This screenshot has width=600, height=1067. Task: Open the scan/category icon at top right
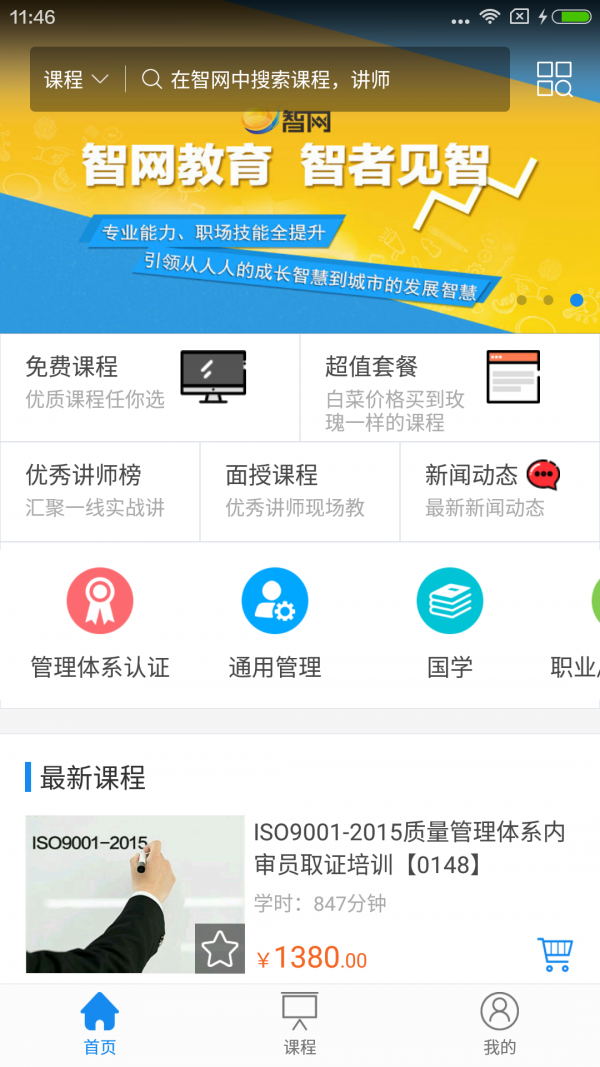click(x=554, y=80)
